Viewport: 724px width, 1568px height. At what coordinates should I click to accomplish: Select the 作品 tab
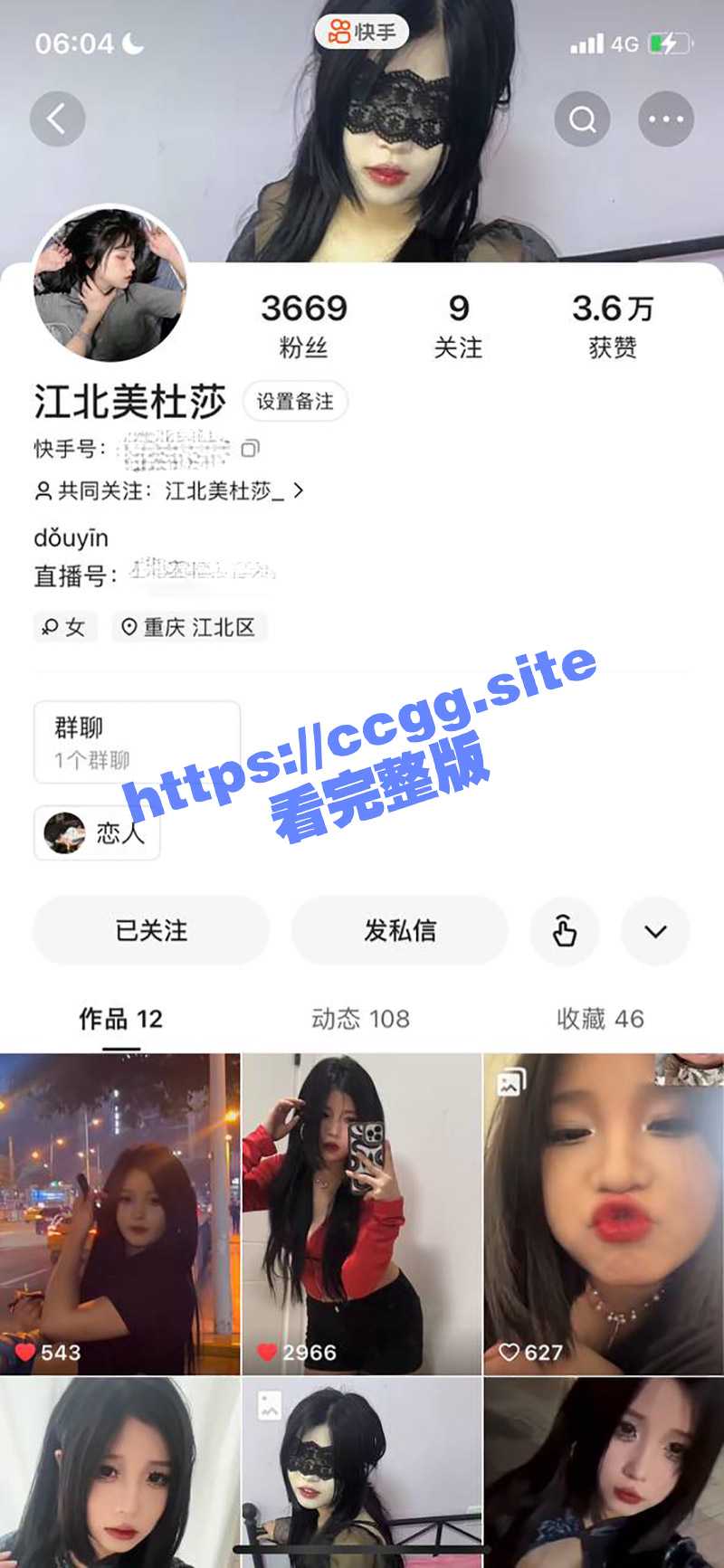[x=120, y=1019]
